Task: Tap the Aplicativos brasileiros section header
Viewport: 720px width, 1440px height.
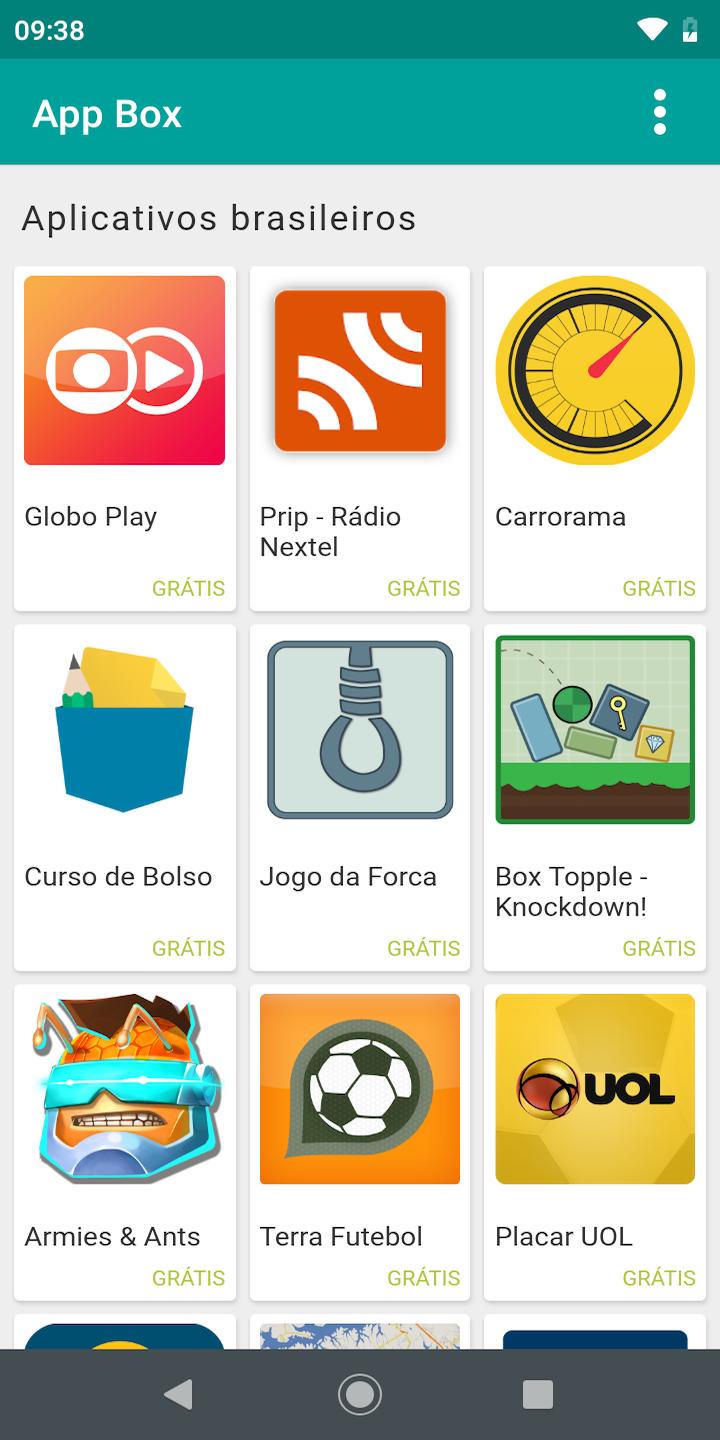Action: pyautogui.click(x=221, y=218)
